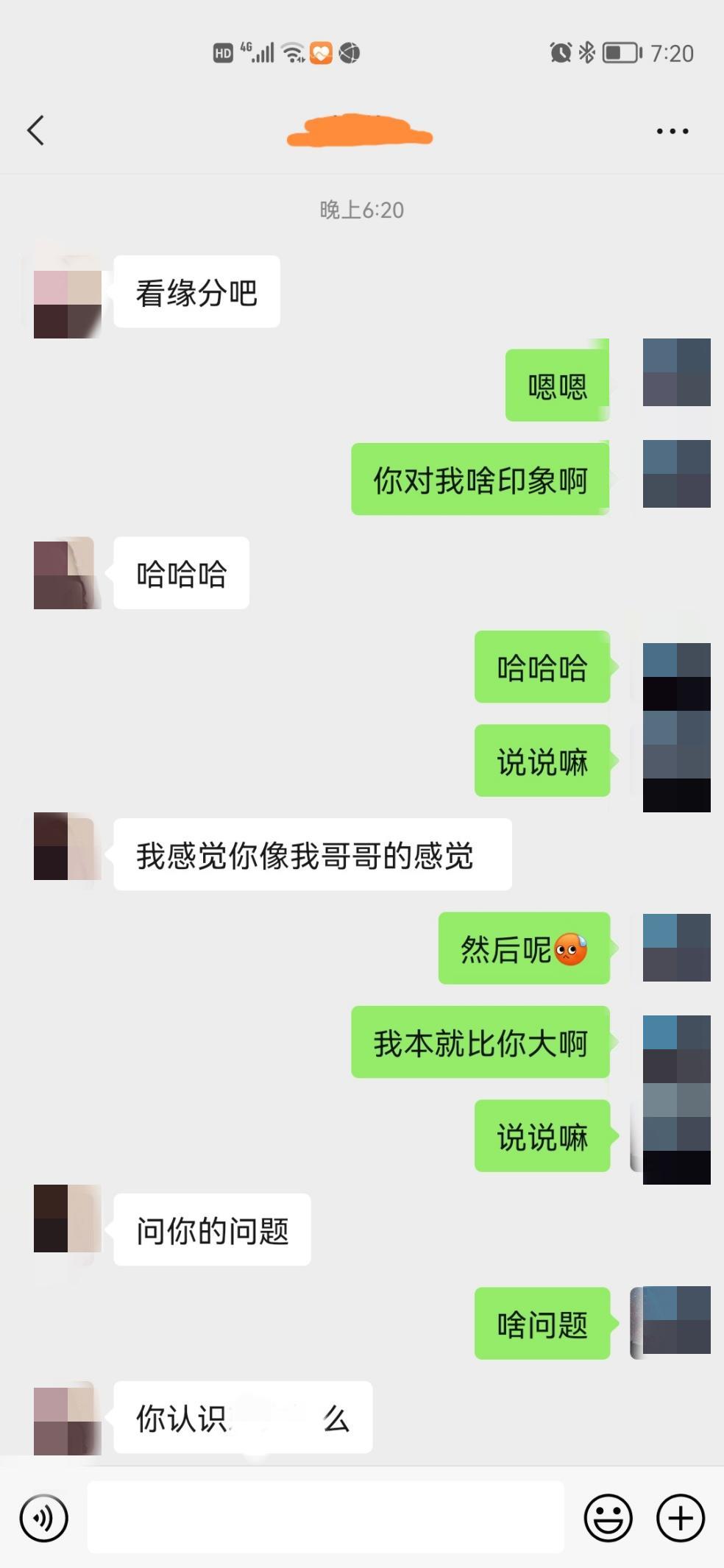Tap the back chevron to exit the chat

coord(35,130)
